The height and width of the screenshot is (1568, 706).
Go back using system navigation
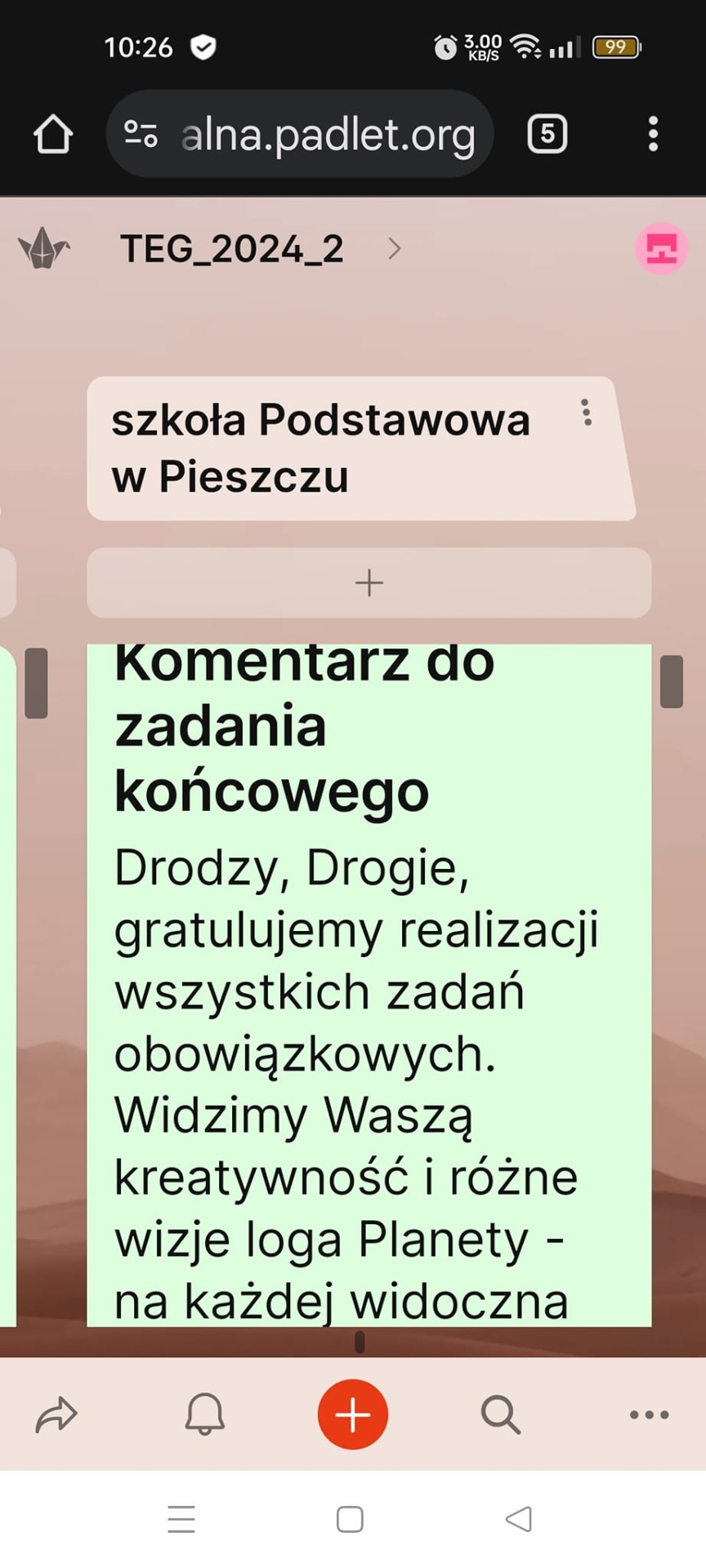click(519, 1519)
